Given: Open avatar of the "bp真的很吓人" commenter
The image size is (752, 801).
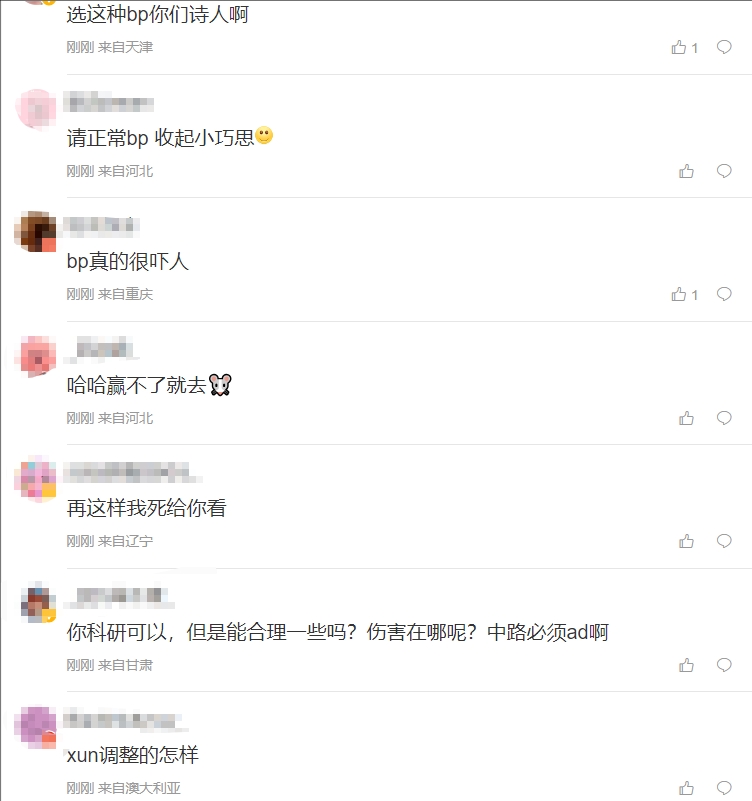Looking at the screenshot, I should [37, 232].
